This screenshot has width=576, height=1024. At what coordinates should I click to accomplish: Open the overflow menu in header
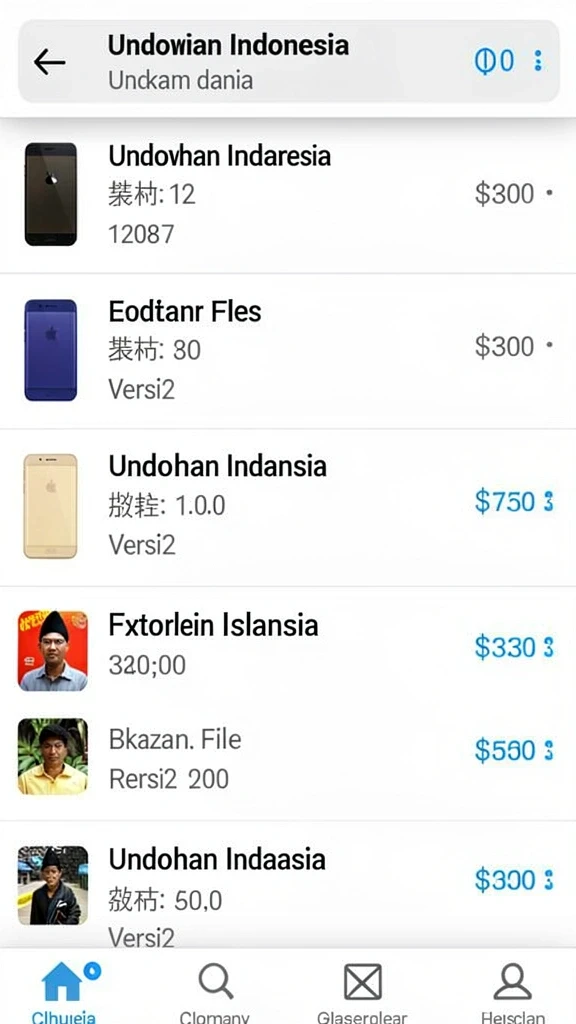click(x=538, y=61)
